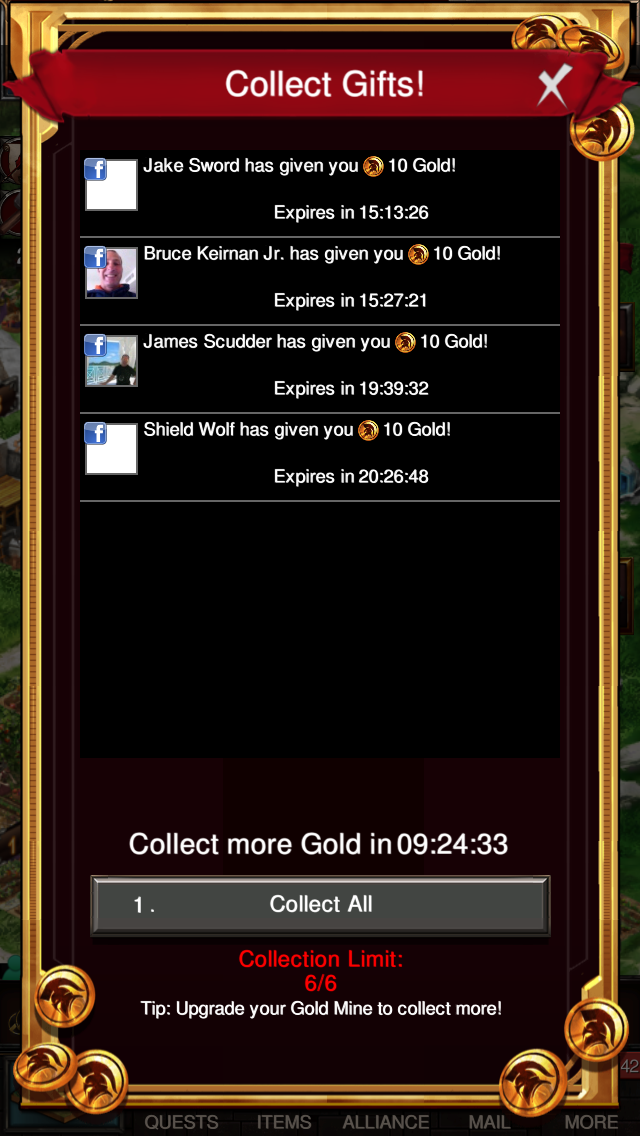This screenshot has height=1136, width=640.
Task: Open the Items tab
Action: 284,1122
